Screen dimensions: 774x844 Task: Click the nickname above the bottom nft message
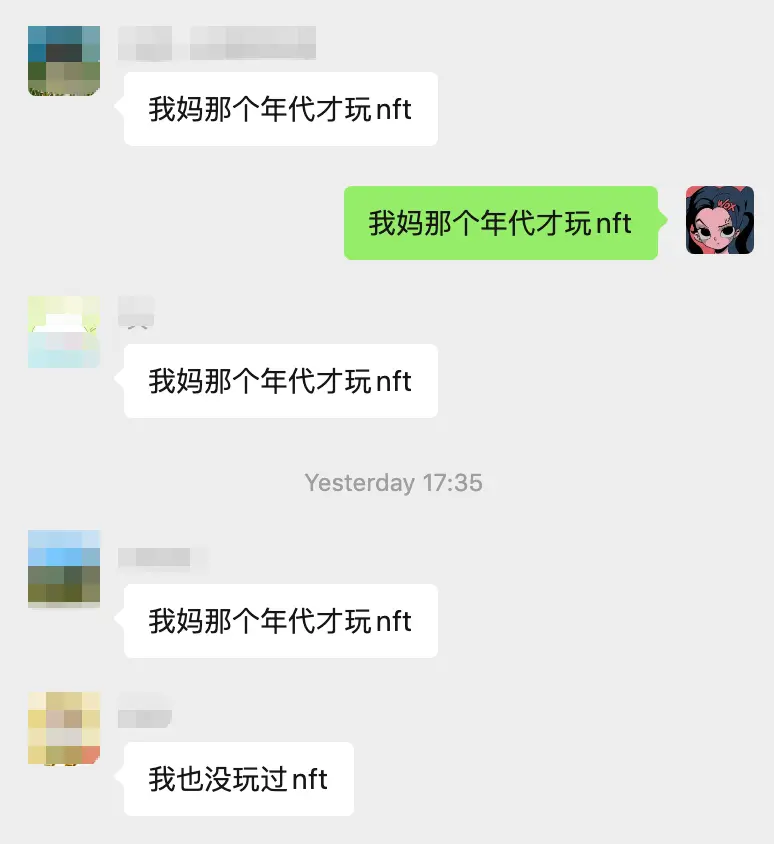click(162, 557)
